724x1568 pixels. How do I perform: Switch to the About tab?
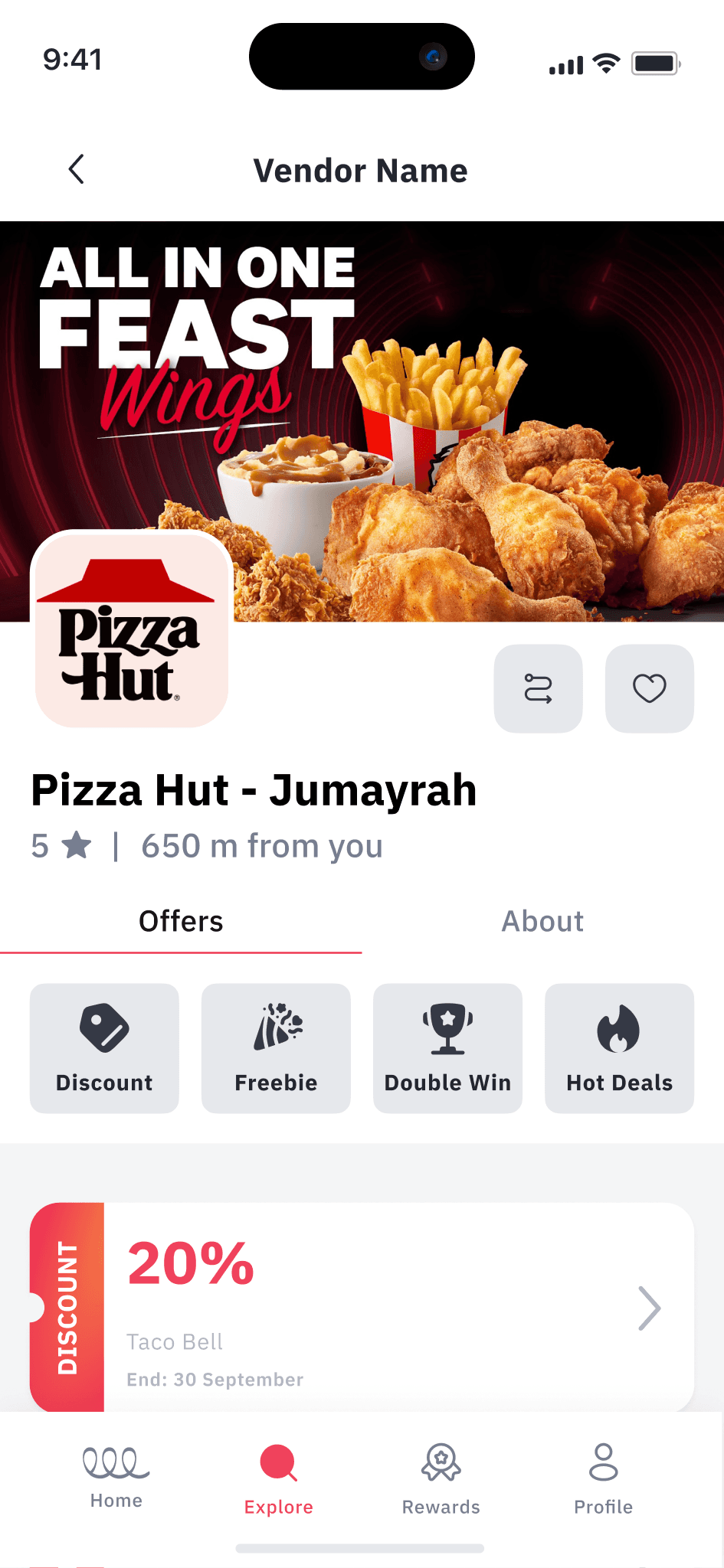tap(542, 922)
